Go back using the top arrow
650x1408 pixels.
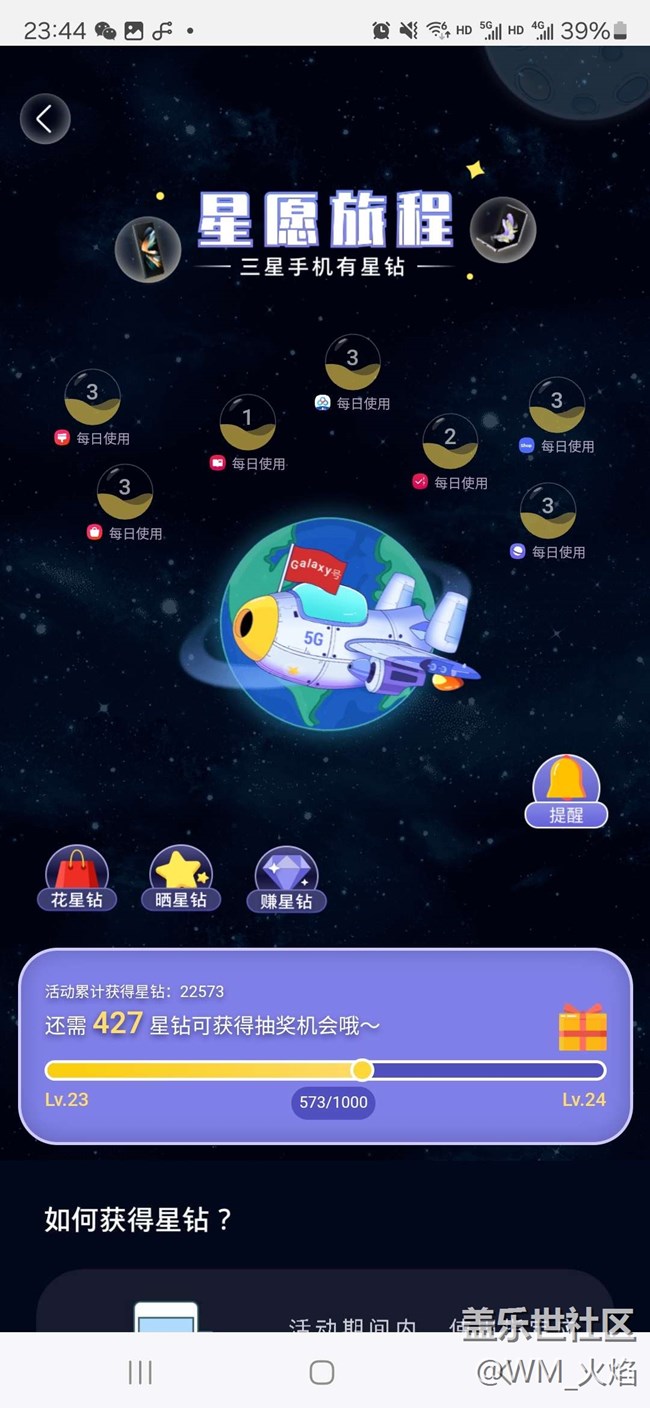tap(45, 119)
